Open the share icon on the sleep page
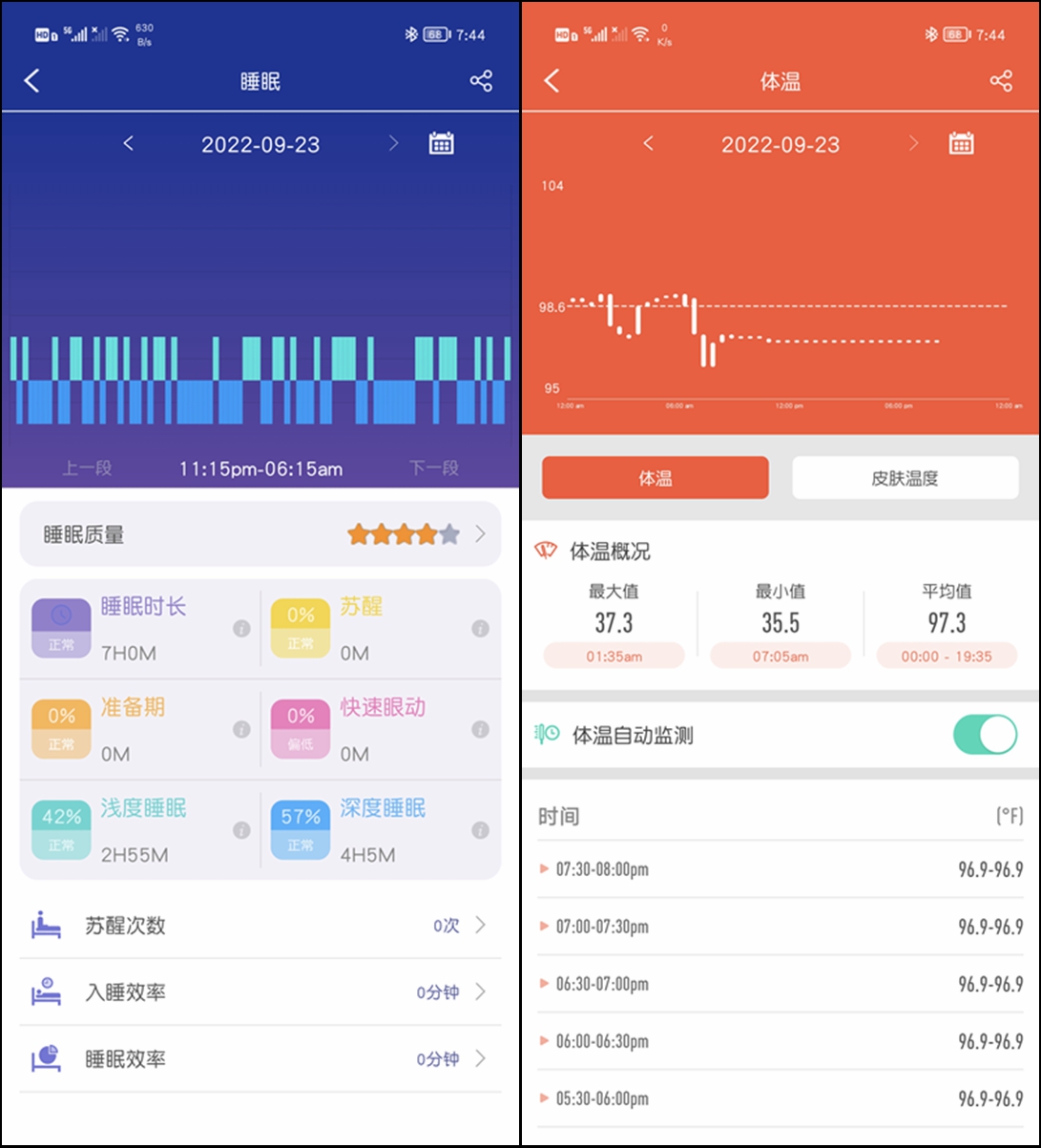Viewport: 1041px width, 1148px height. tap(481, 81)
